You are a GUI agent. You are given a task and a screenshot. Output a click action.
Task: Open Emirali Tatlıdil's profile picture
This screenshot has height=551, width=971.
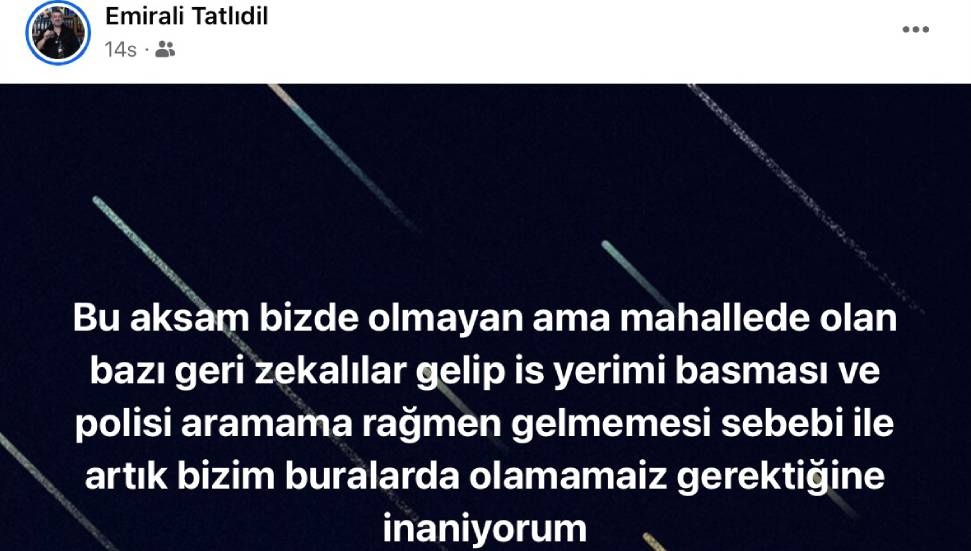pos(58,33)
